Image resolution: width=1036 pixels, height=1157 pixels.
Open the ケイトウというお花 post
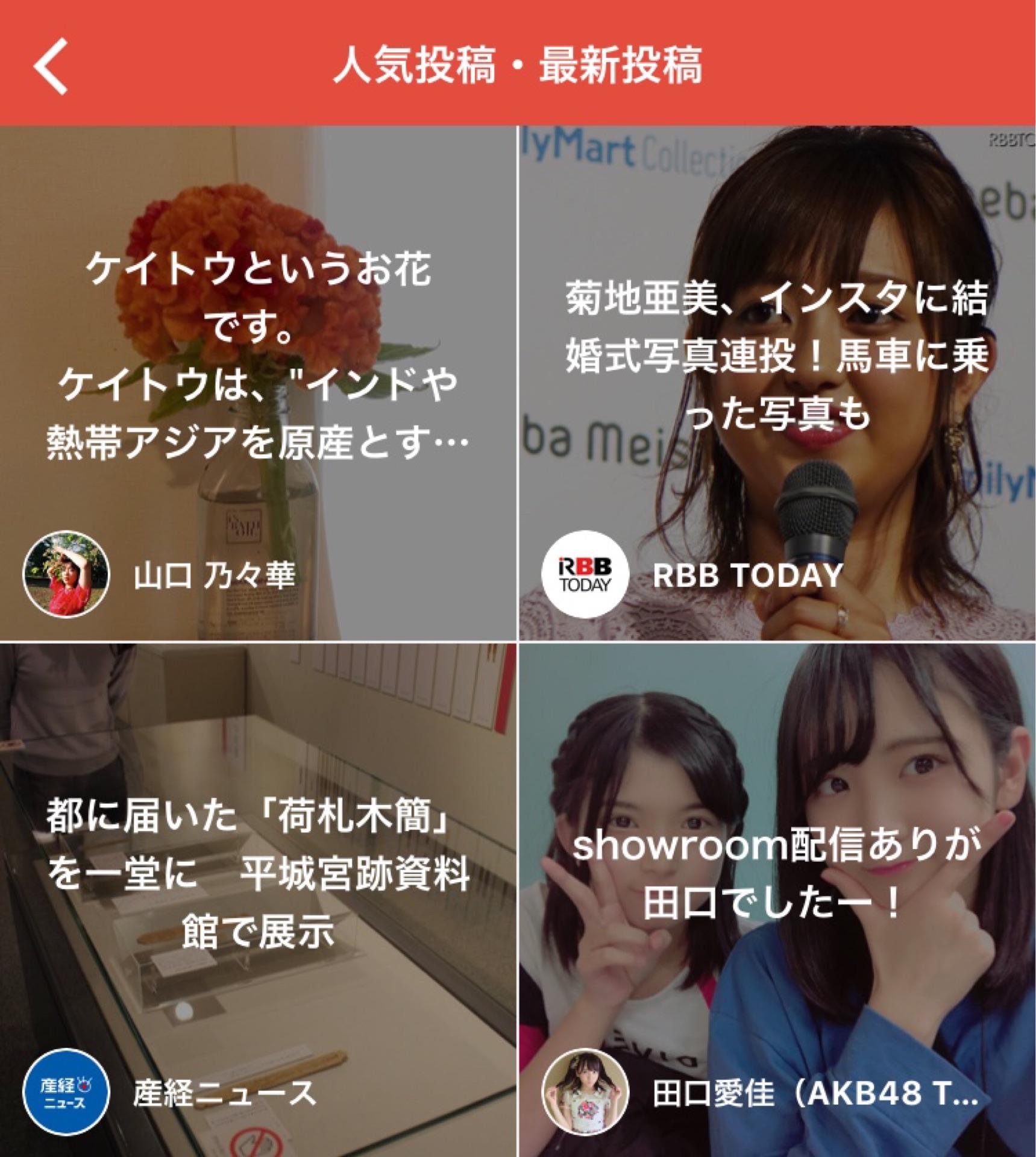tap(258, 356)
